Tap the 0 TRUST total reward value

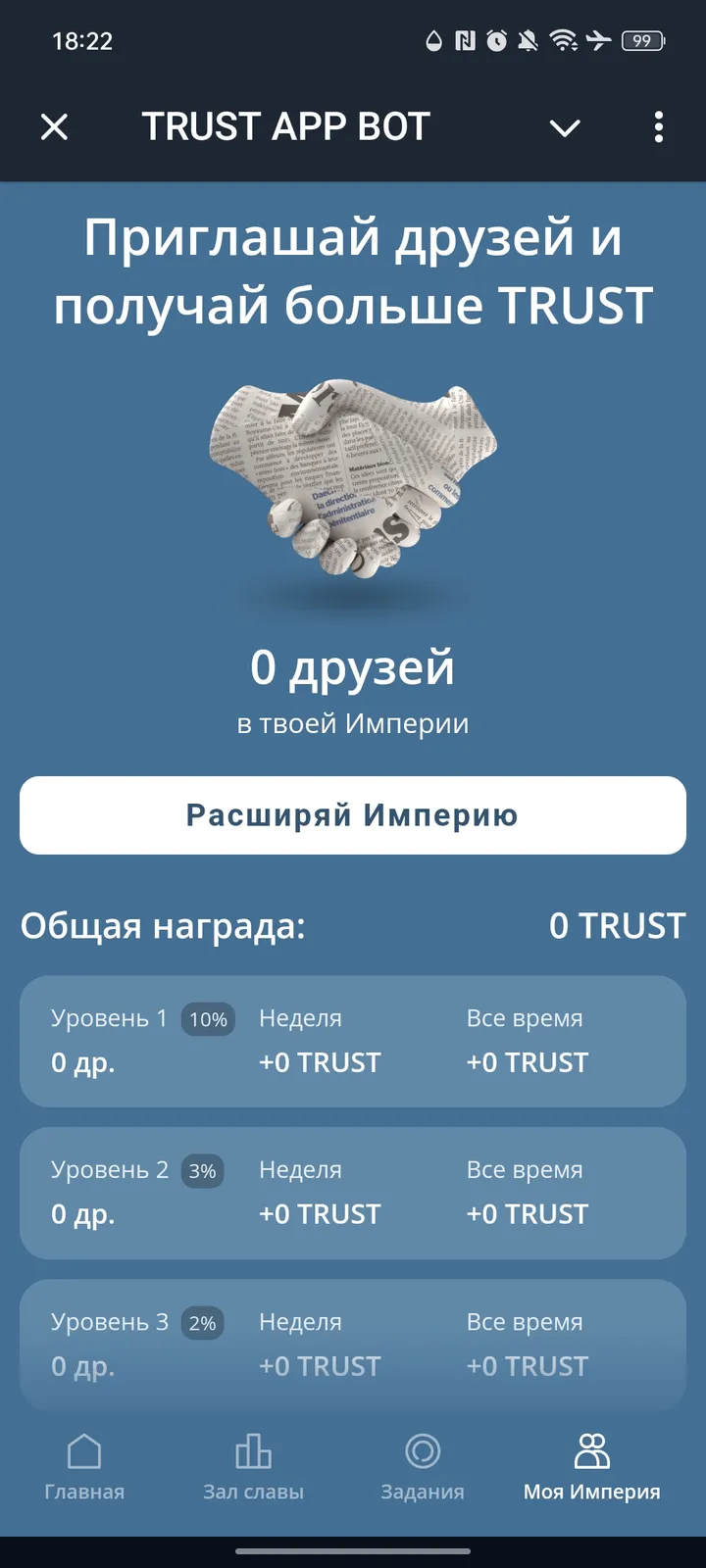point(619,925)
